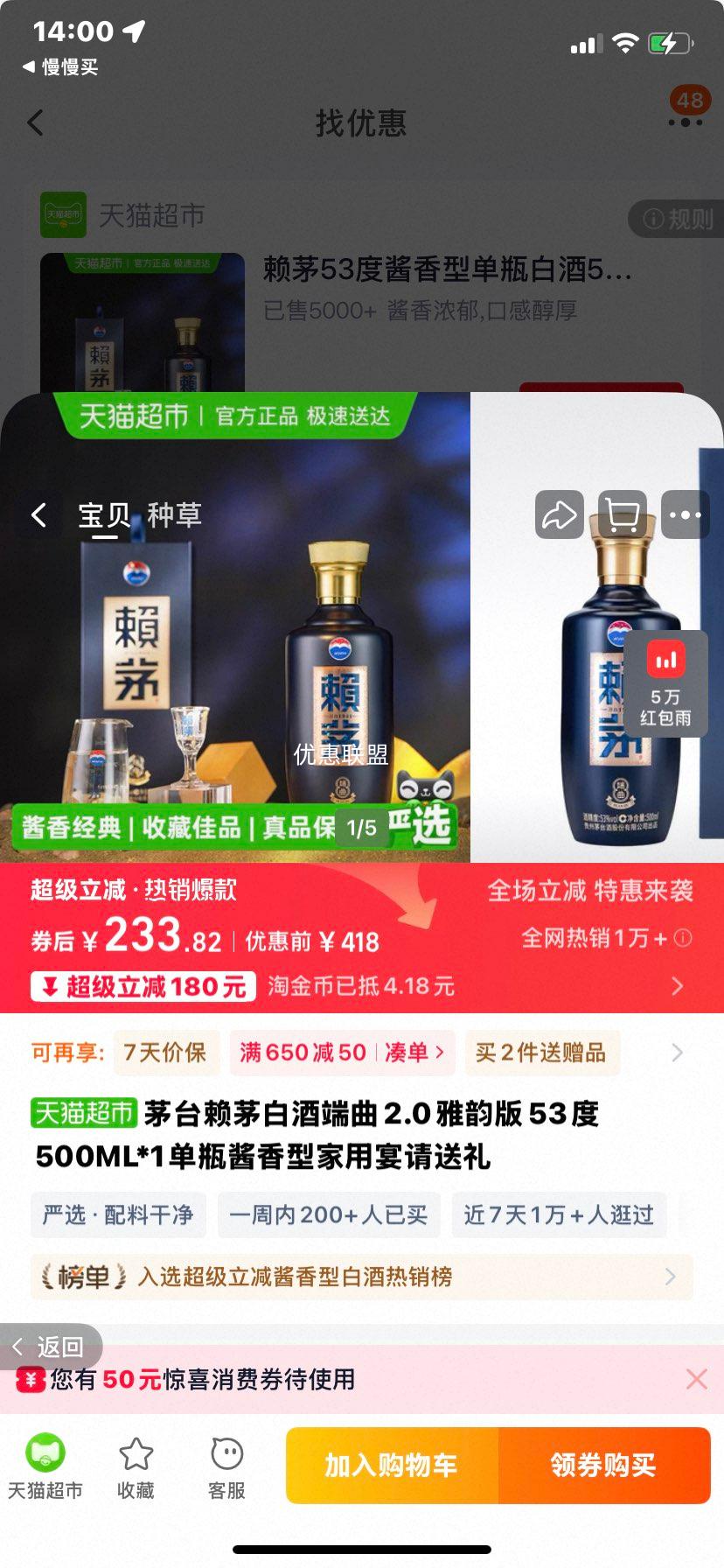
Task: Tap the 领券购买 button
Action: (x=604, y=1466)
